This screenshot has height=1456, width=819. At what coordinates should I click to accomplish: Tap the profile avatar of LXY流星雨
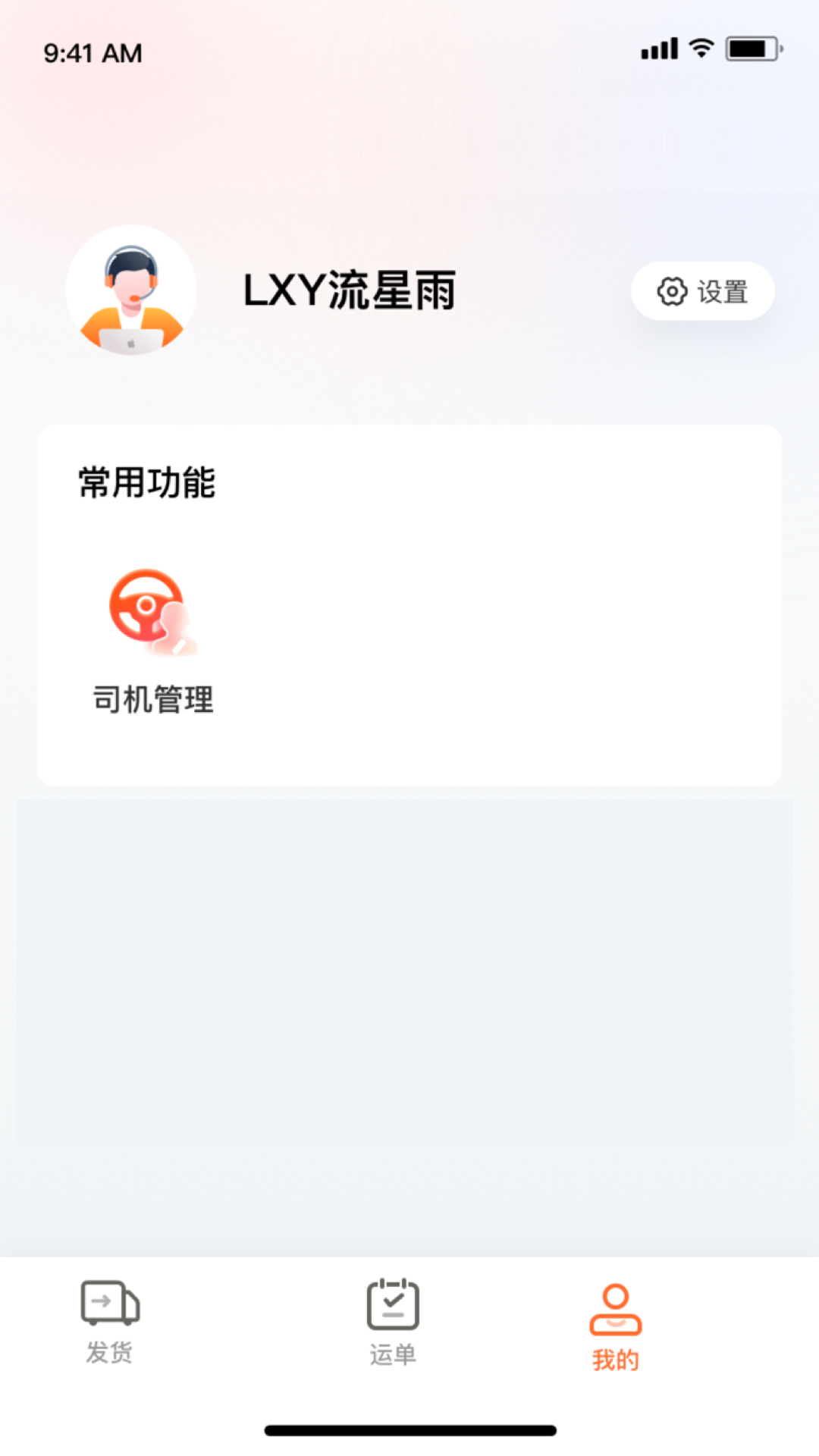pyautogui.click(x=131, y=290)
